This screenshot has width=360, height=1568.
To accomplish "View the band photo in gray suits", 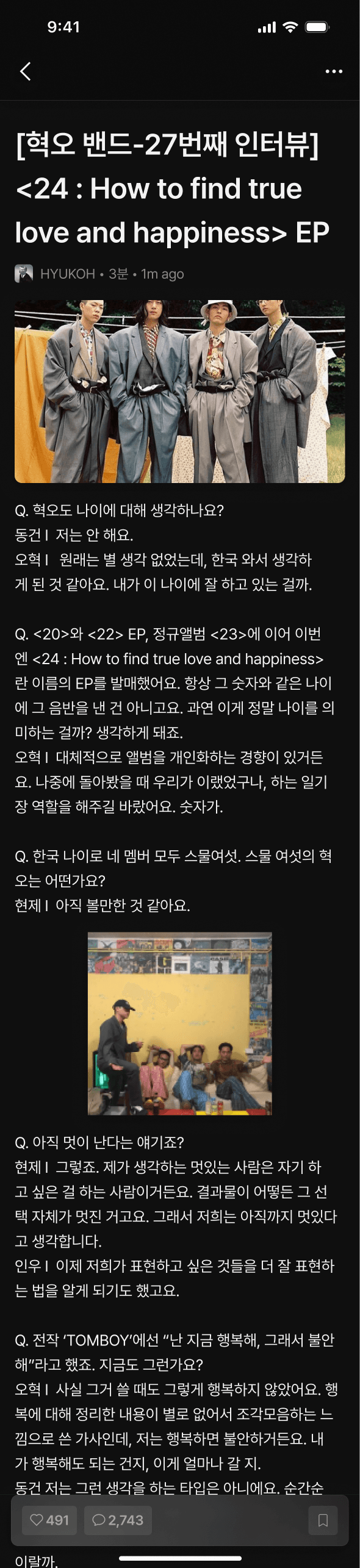I will (180, 391).
